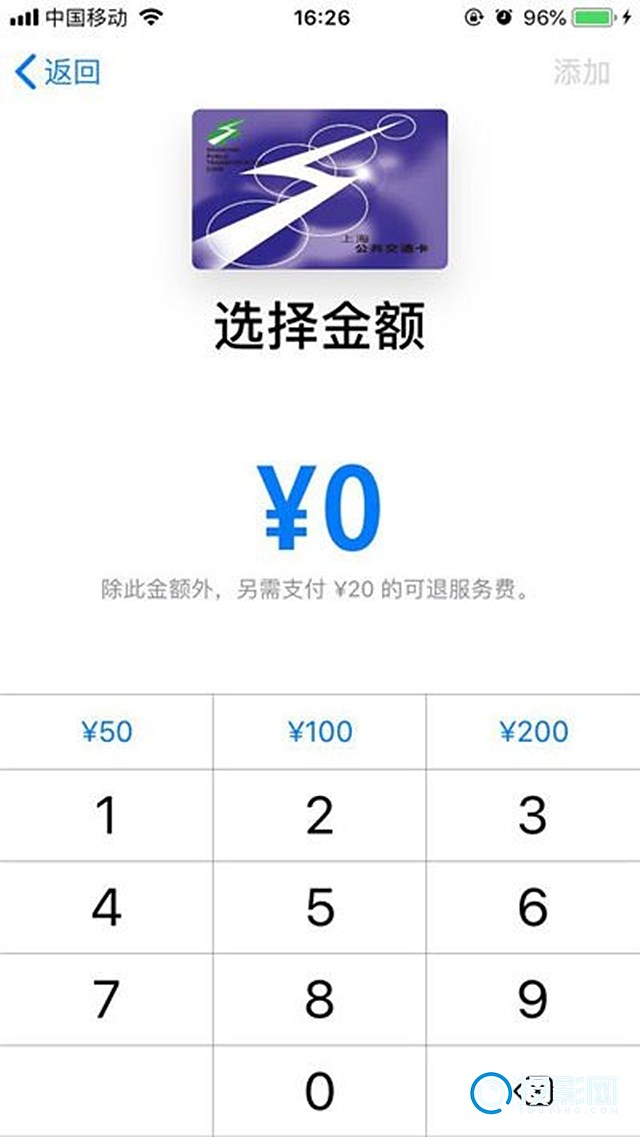Image resolution: width=640 pixels, height=1137 pixels.
Task: Tap keypad number 5
Action: click(320, 907)
